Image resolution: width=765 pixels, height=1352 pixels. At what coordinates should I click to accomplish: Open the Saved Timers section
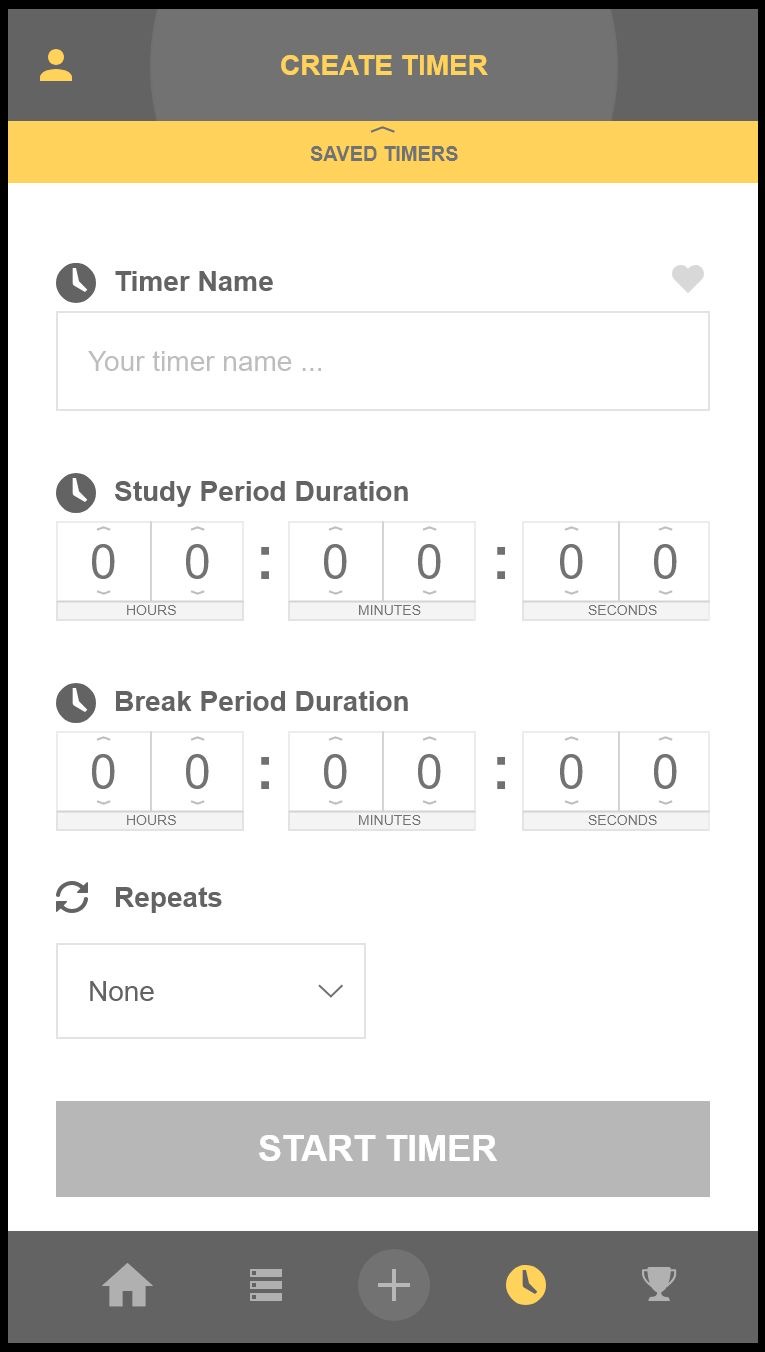[x=383, y=154]
